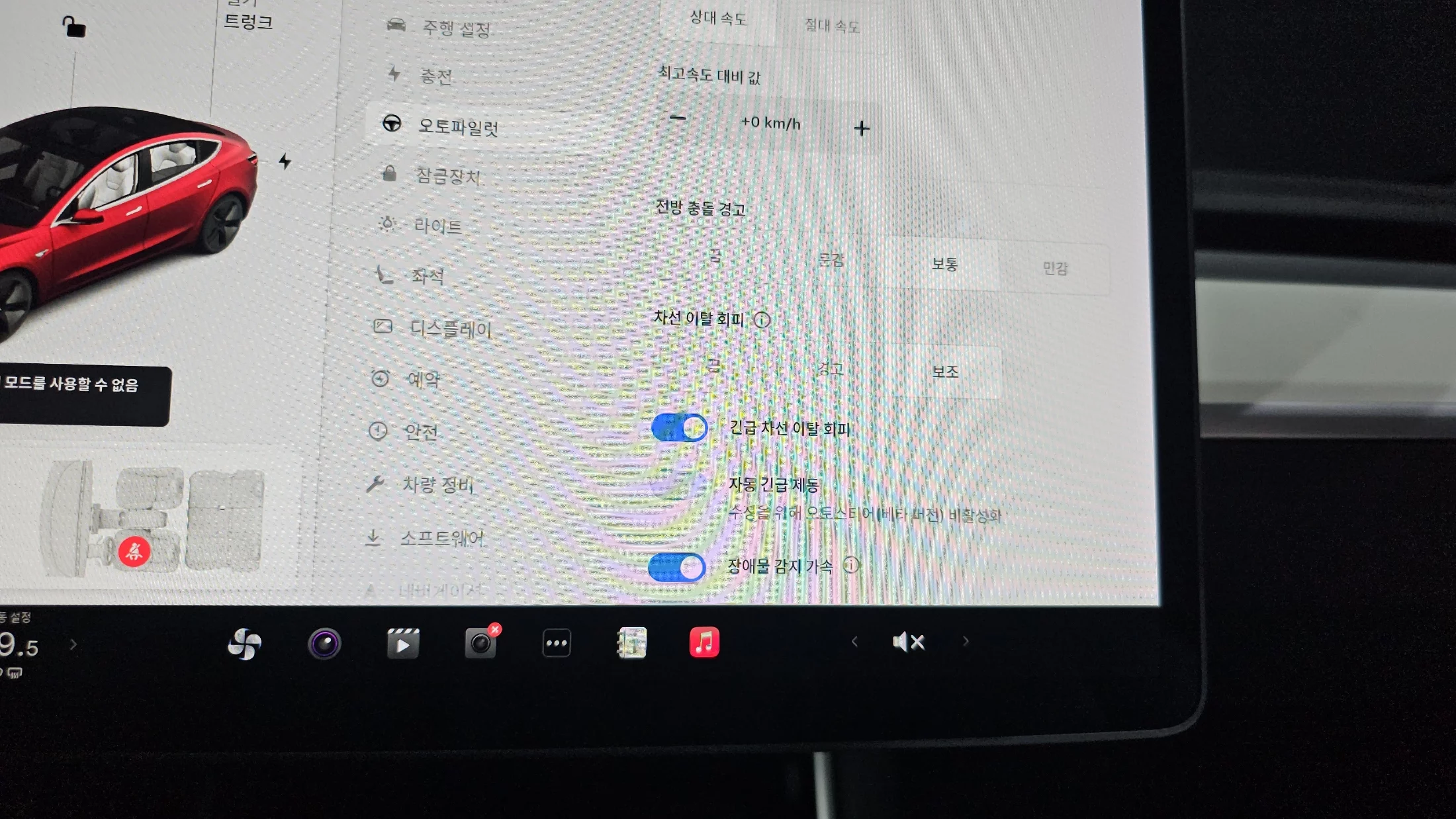
Task: Show info for 차선 이탈 회피
Action: [x=762, y=320]
